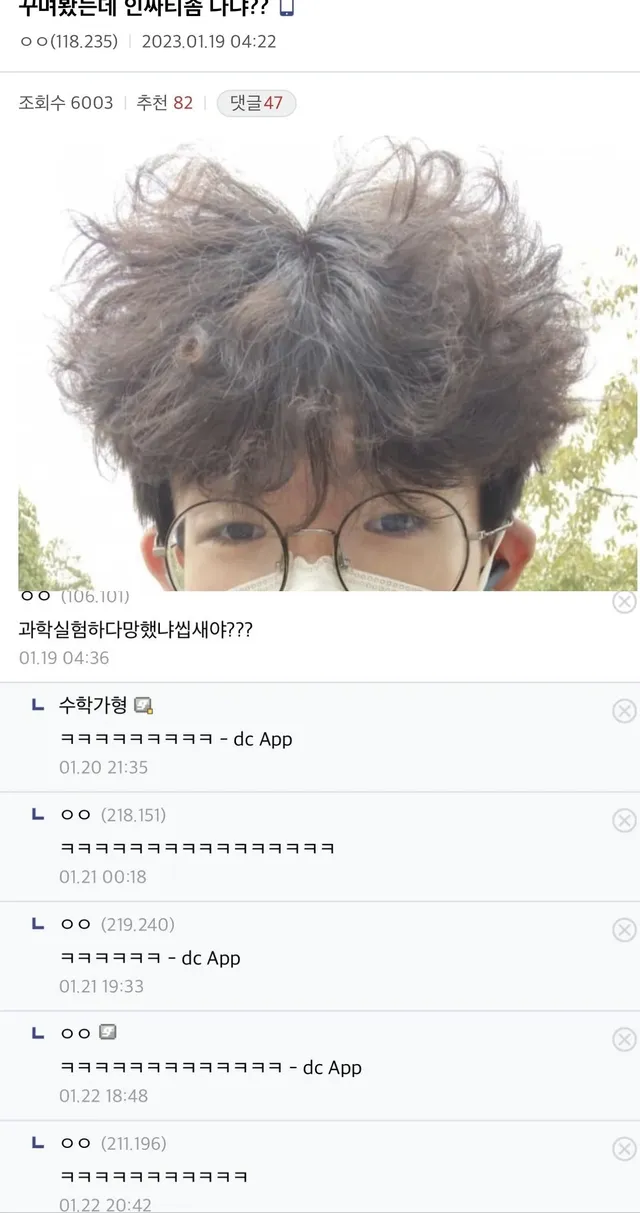Delete the reply from ㅇㅇ (211.196)
Viewport: 640px width, 1213px height.
[624, 1149]
